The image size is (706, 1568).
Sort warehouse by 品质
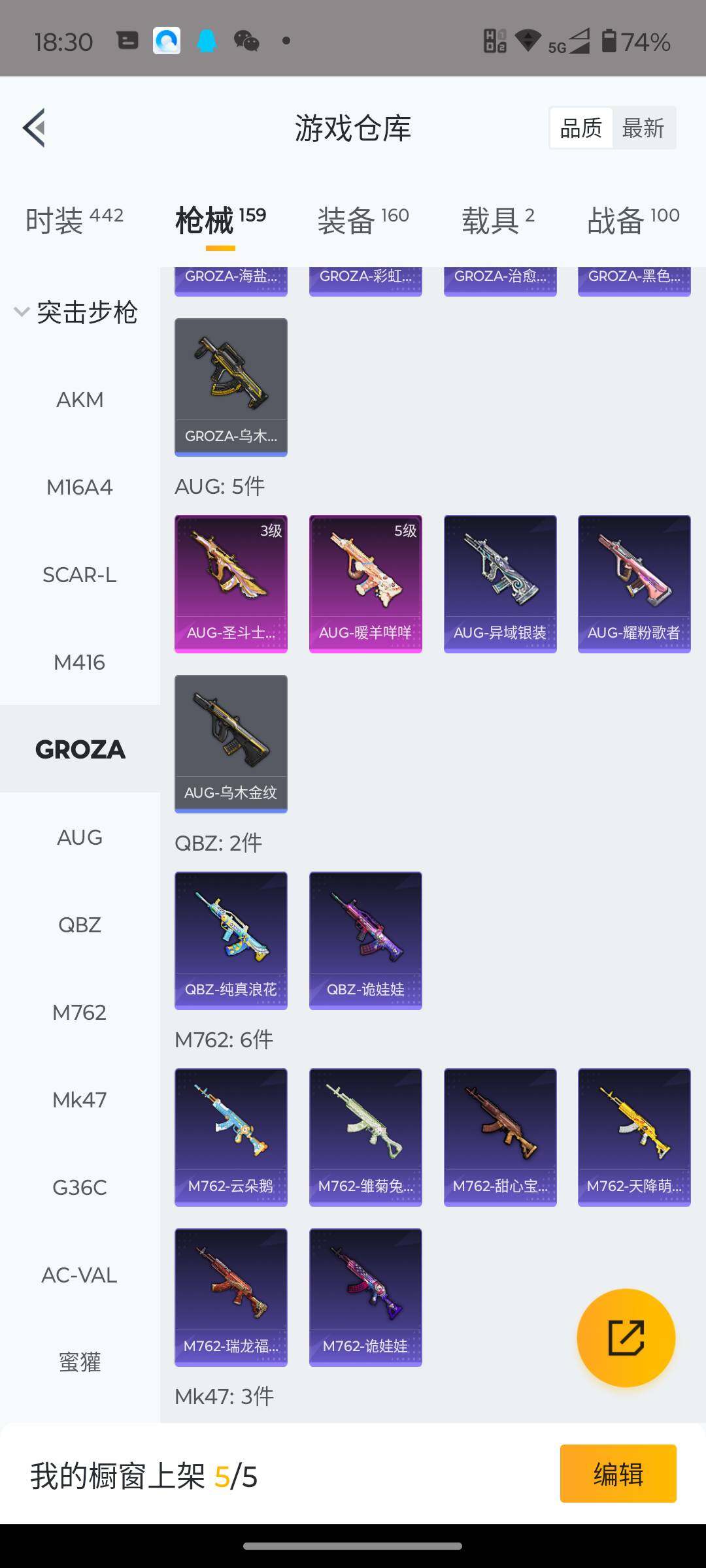(x=581, y=128)
